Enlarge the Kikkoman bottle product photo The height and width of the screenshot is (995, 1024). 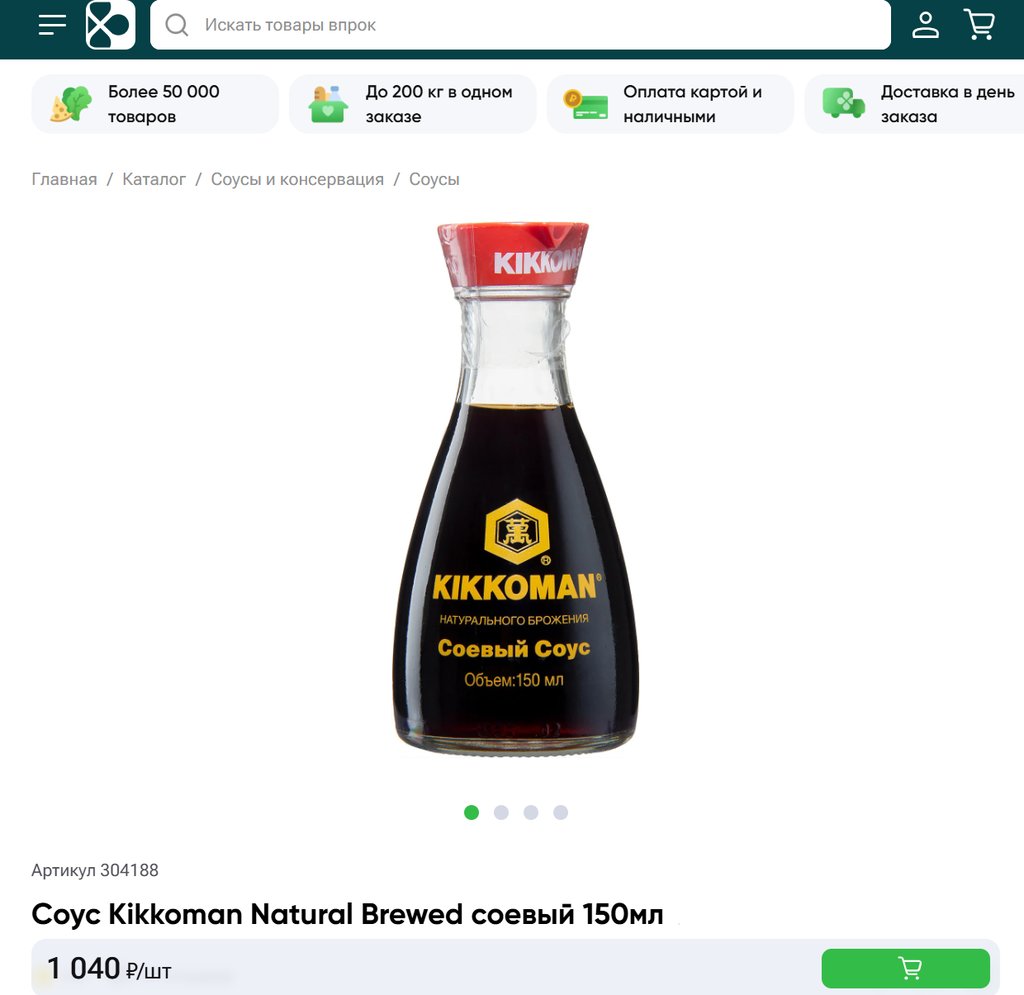(515, 490)
